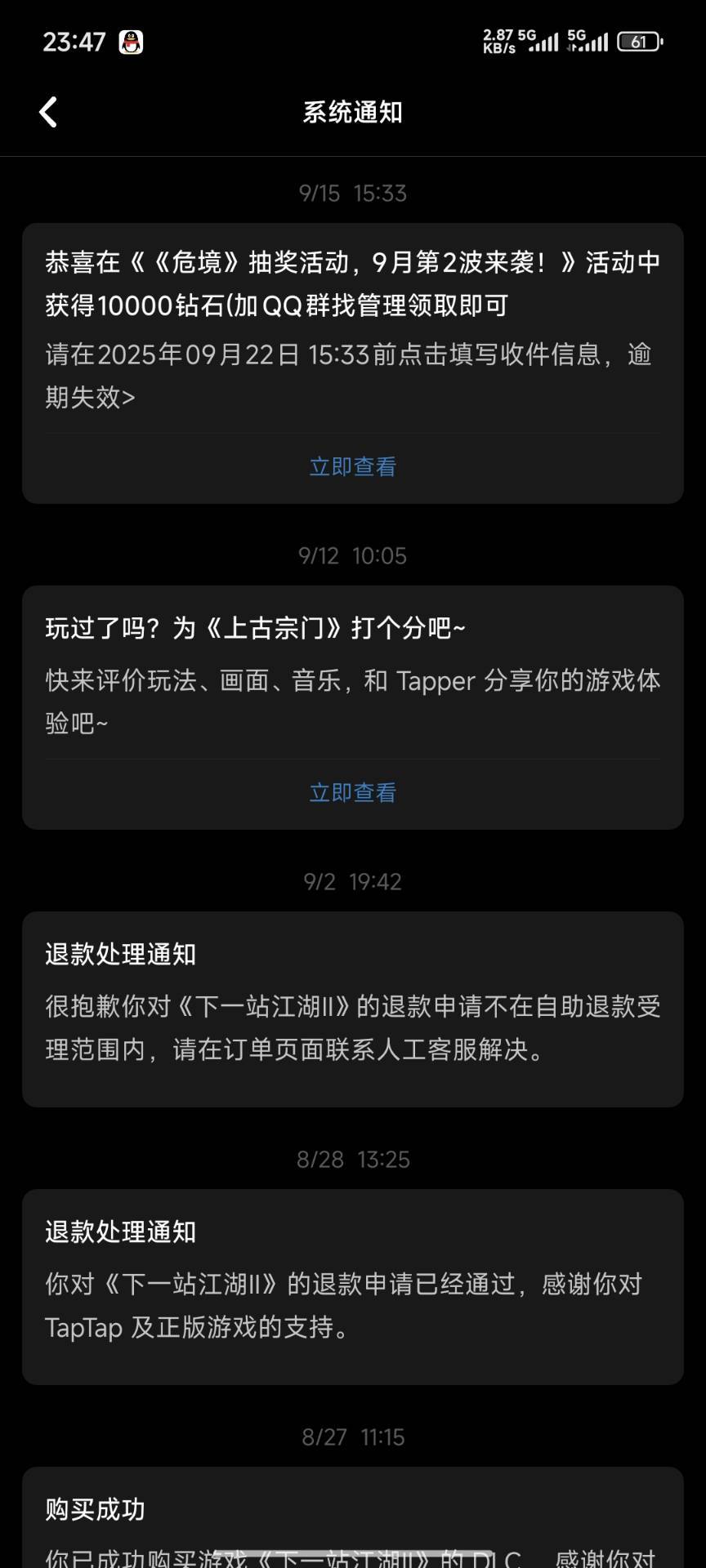Image resolution: width=706 pixels, height=1568 pixels.
Task: Go back from 系统通知 page
Action: [x=48, y=113]
